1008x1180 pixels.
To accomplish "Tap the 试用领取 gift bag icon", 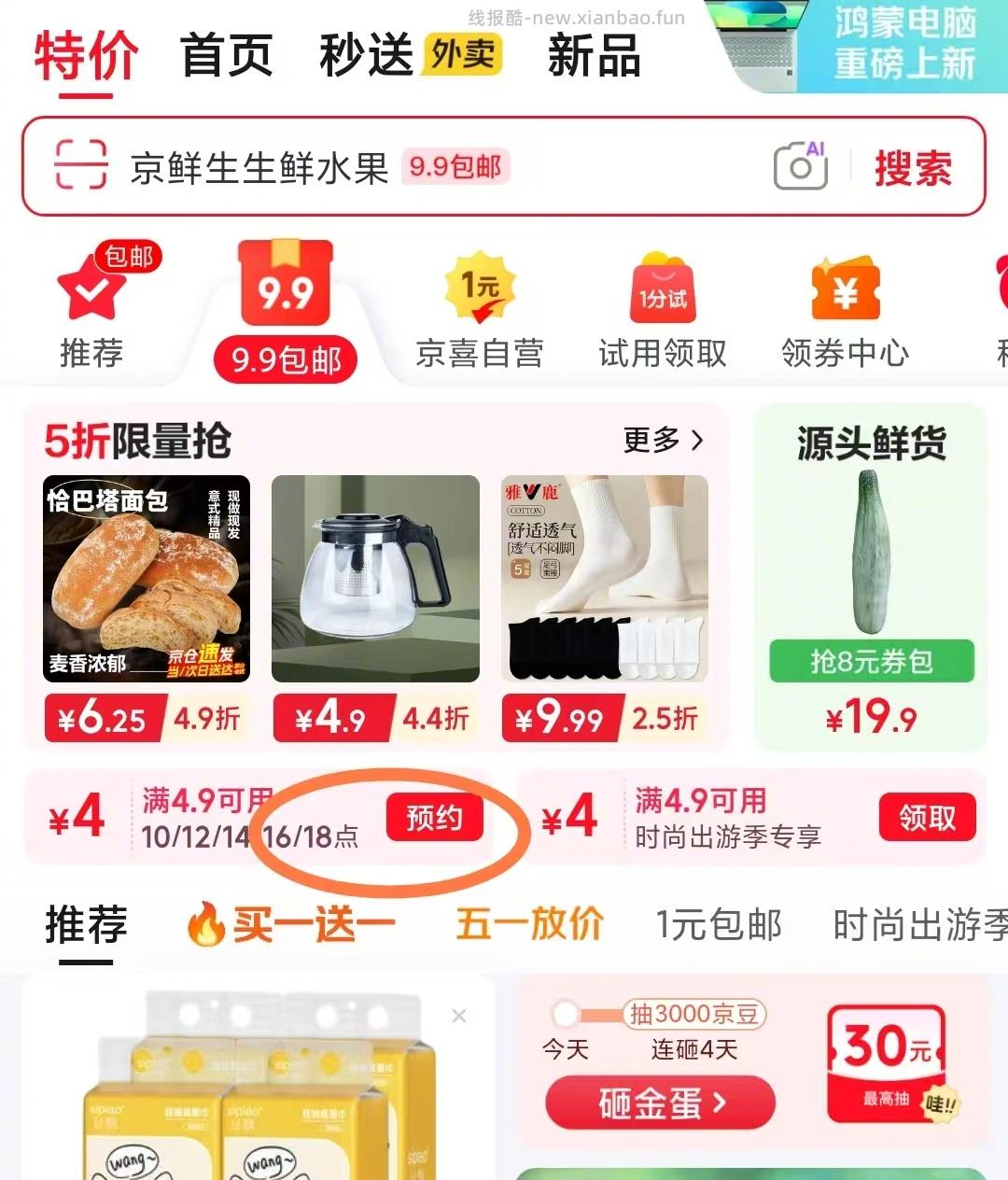I will [663, 291].
